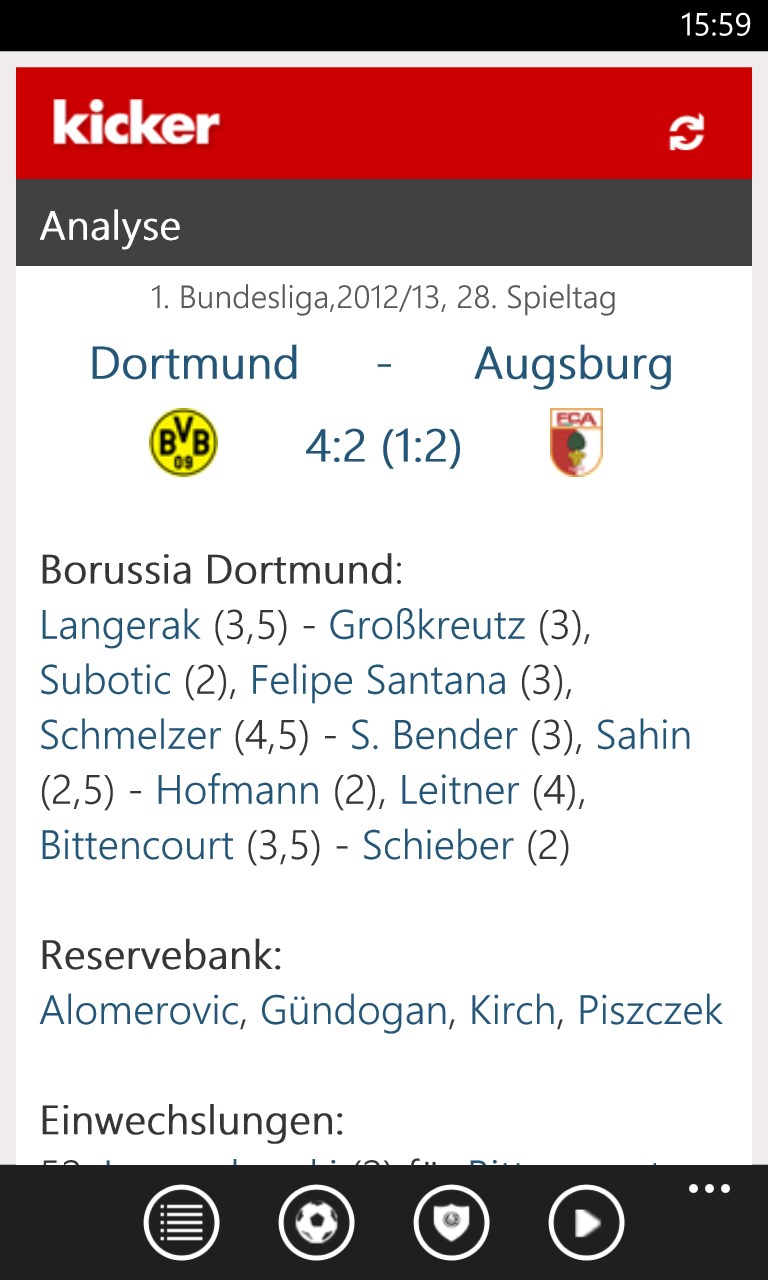Tap the play icon in bottom bar
Image resolution: width=768 pixels, height=1280 pixels.
(x=586, y=1221)
